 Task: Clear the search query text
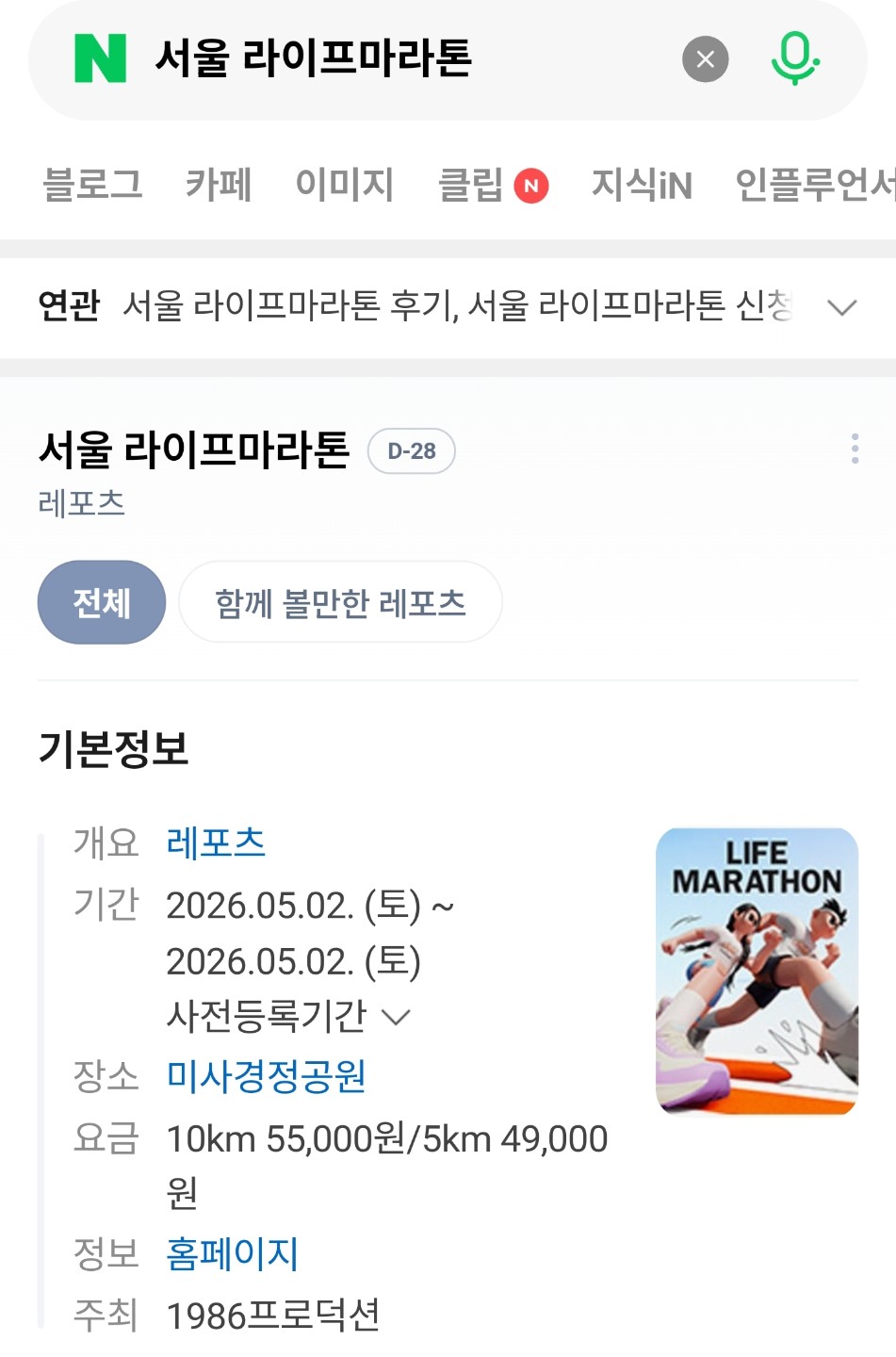click(x=705, y=59)
